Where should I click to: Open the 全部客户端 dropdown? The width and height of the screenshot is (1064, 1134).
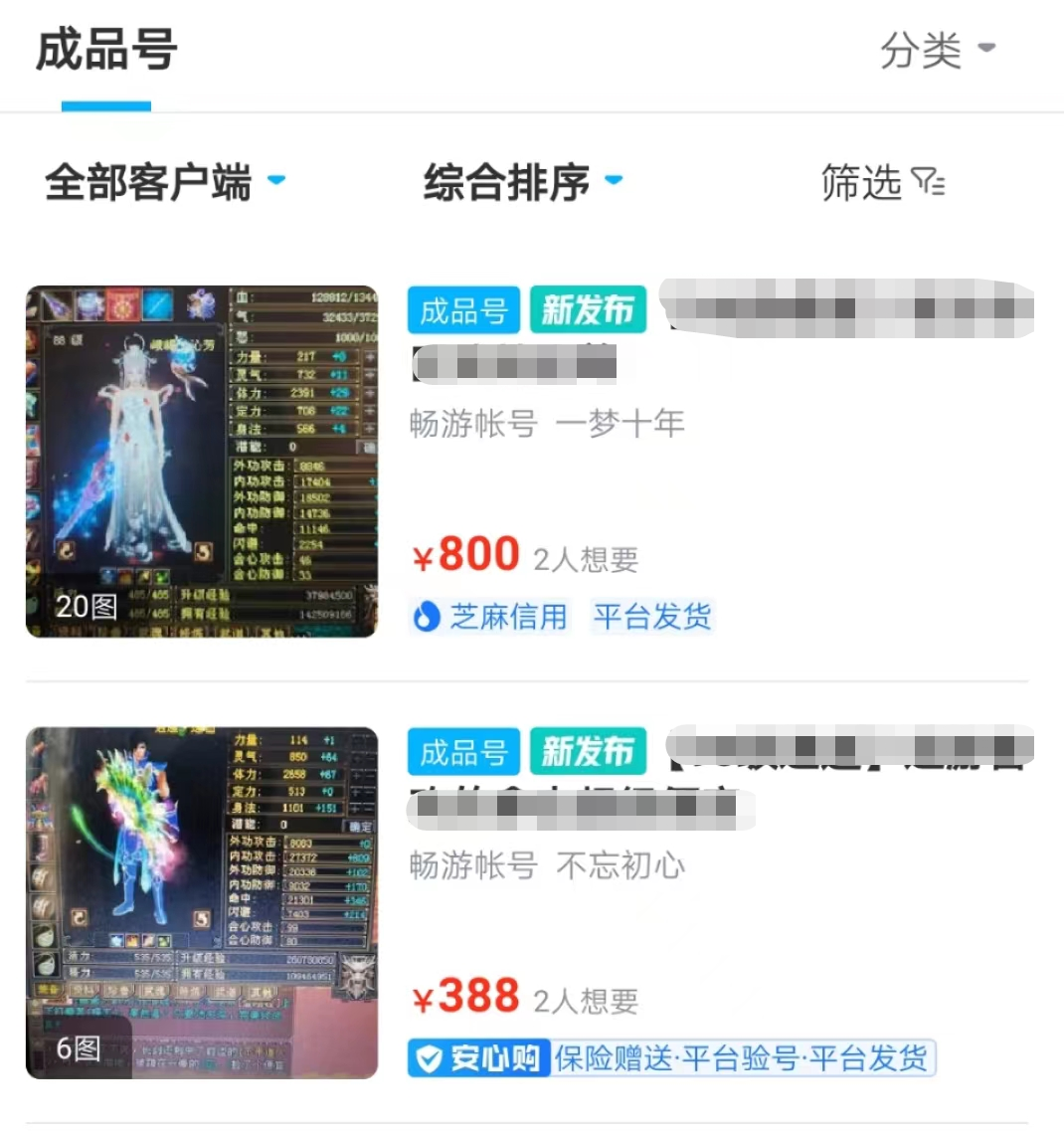(164, 182)
